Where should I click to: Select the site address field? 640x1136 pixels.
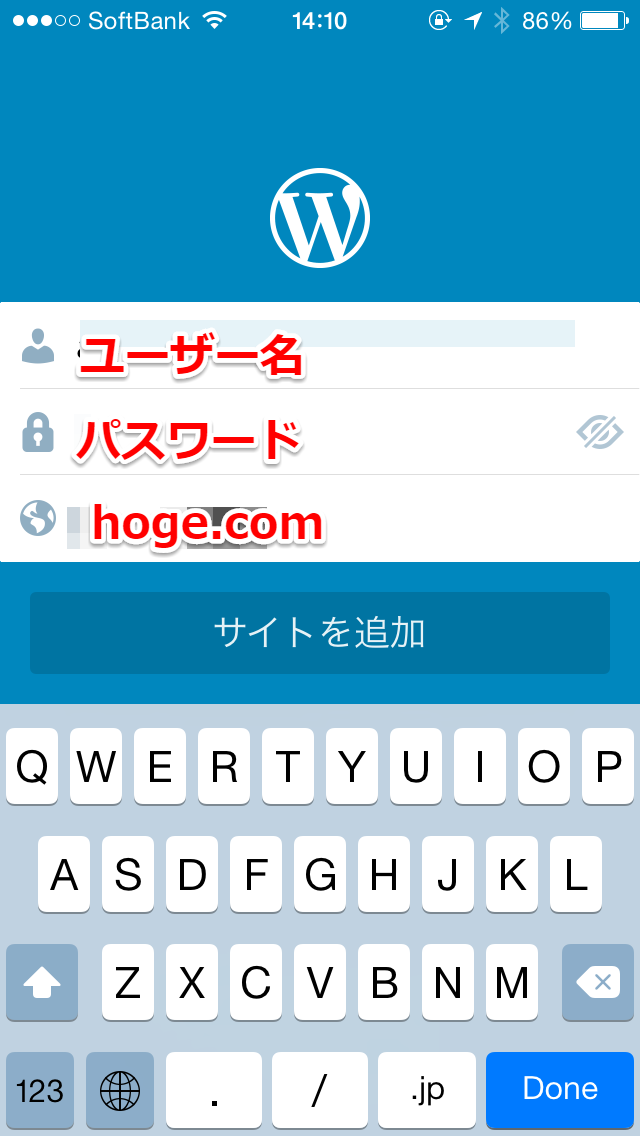coord(330,519)
